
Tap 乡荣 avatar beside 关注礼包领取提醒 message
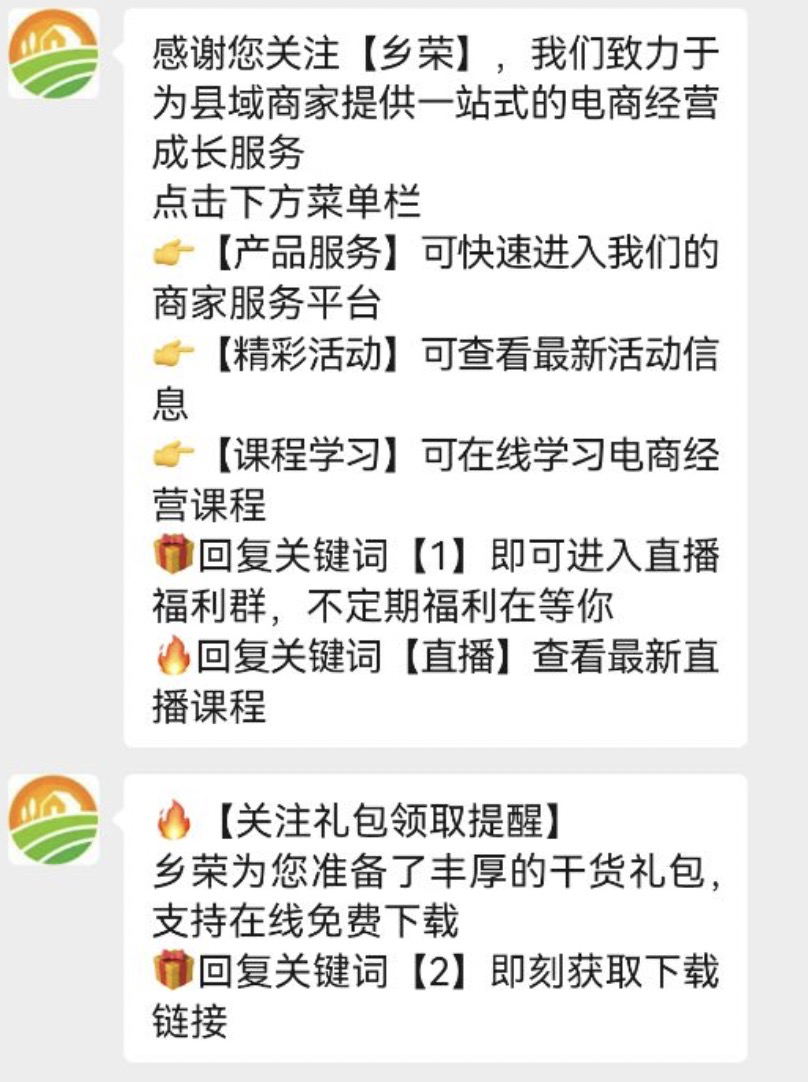pyautogui.click(x=53, y=819)
